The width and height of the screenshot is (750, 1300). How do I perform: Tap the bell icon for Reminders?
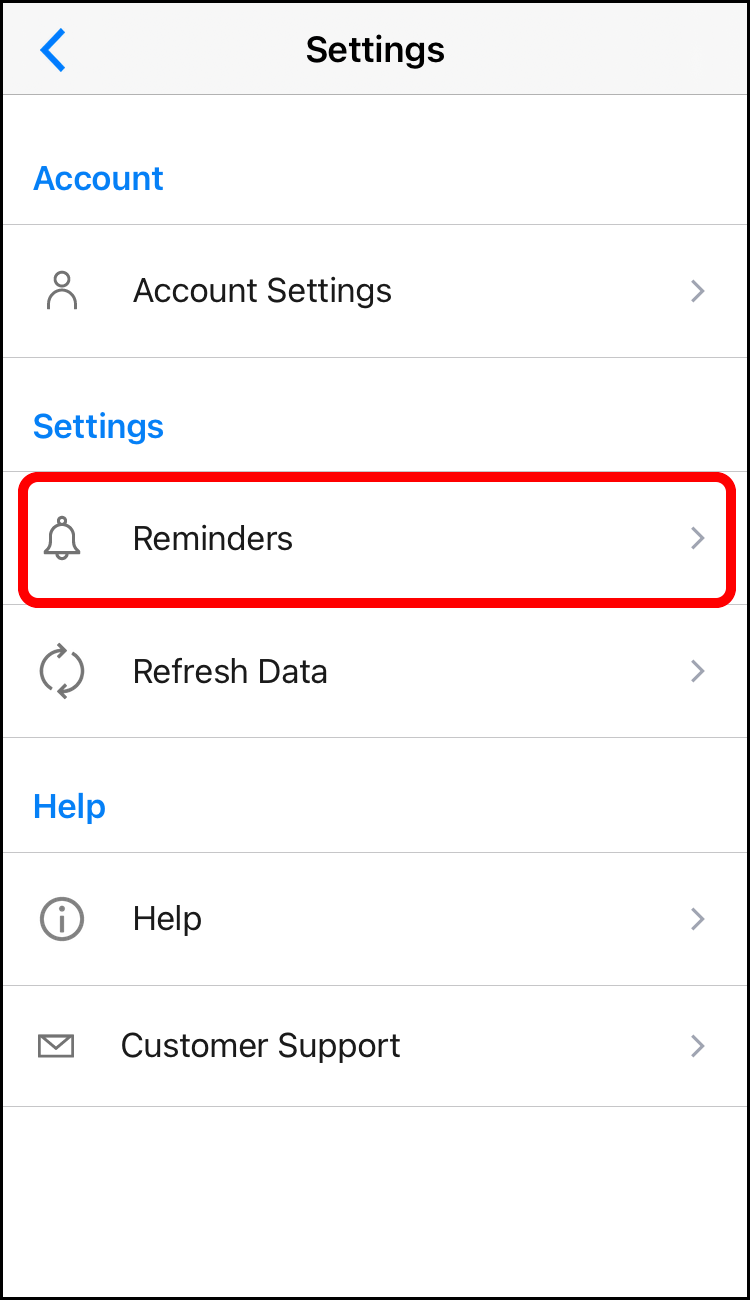[x=63, y=539]
